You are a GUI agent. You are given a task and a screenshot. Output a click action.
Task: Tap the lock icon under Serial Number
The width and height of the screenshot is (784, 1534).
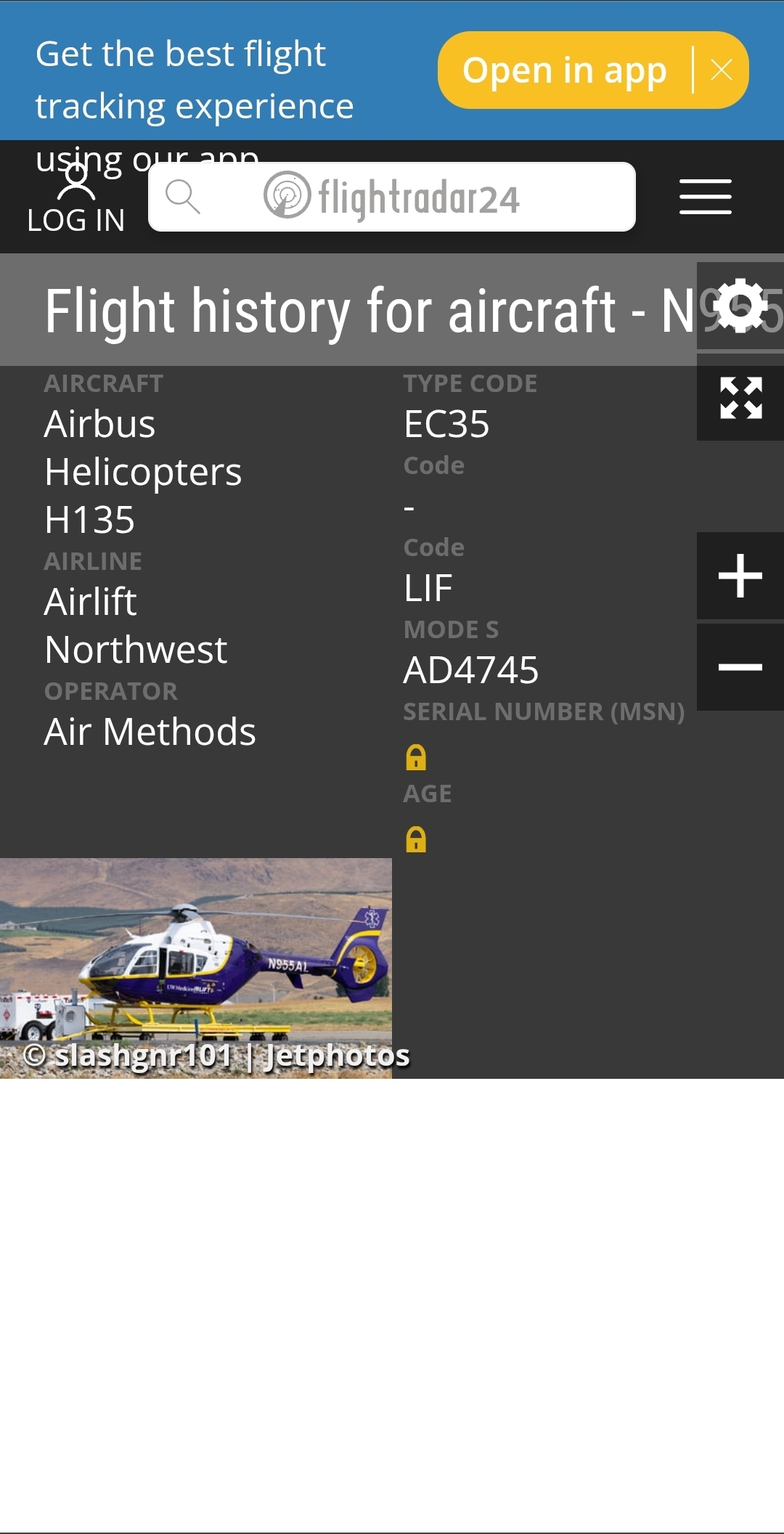(x=416, y=757)
